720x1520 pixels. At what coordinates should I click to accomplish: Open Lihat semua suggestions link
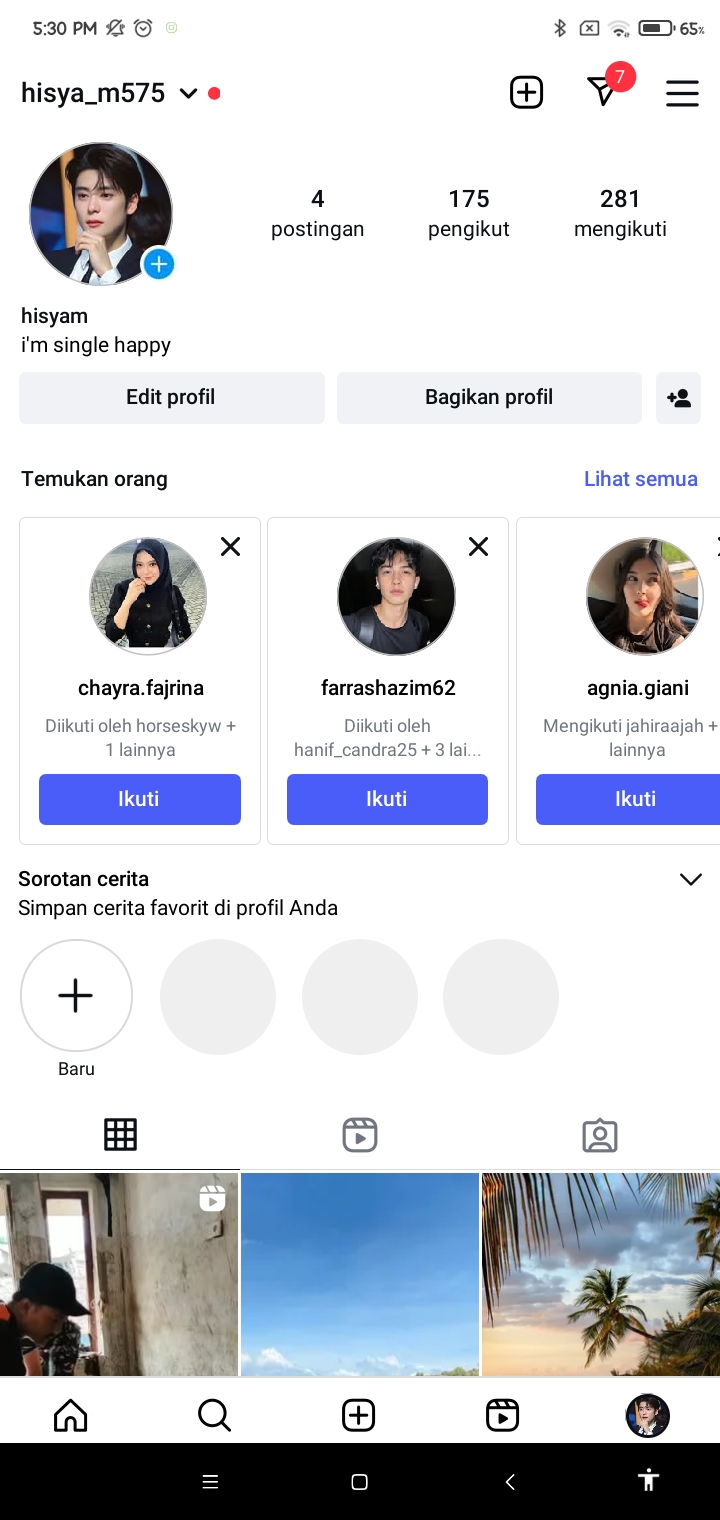click(x=640, y=478)
